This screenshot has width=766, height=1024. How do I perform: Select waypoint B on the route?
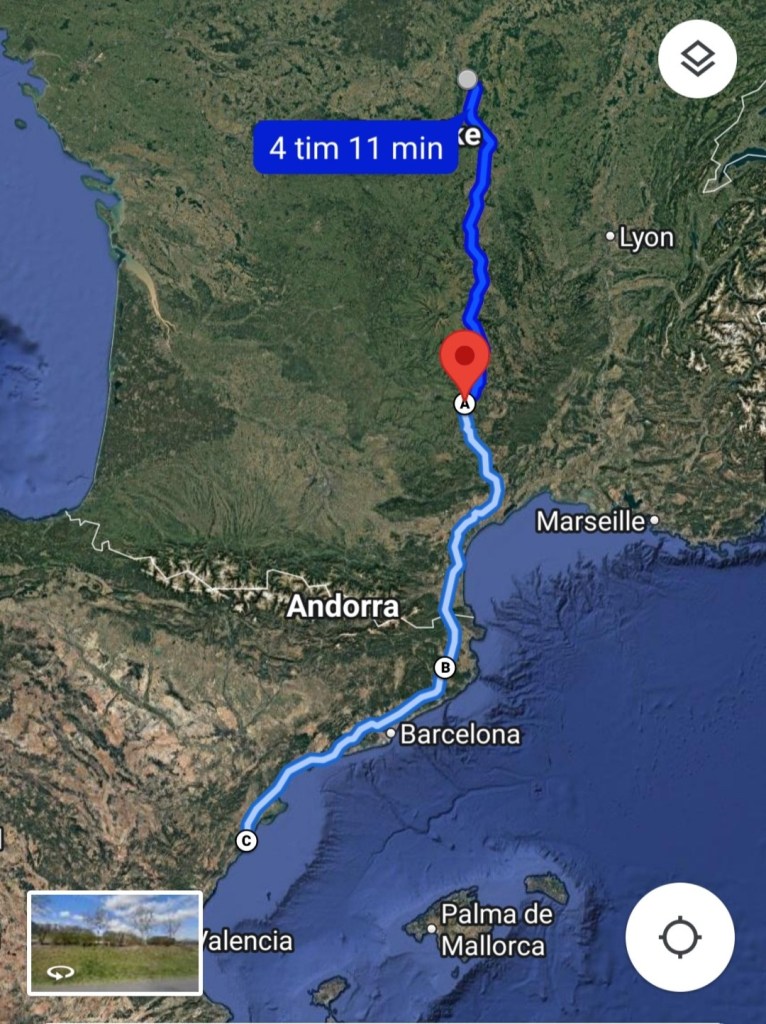445,667
